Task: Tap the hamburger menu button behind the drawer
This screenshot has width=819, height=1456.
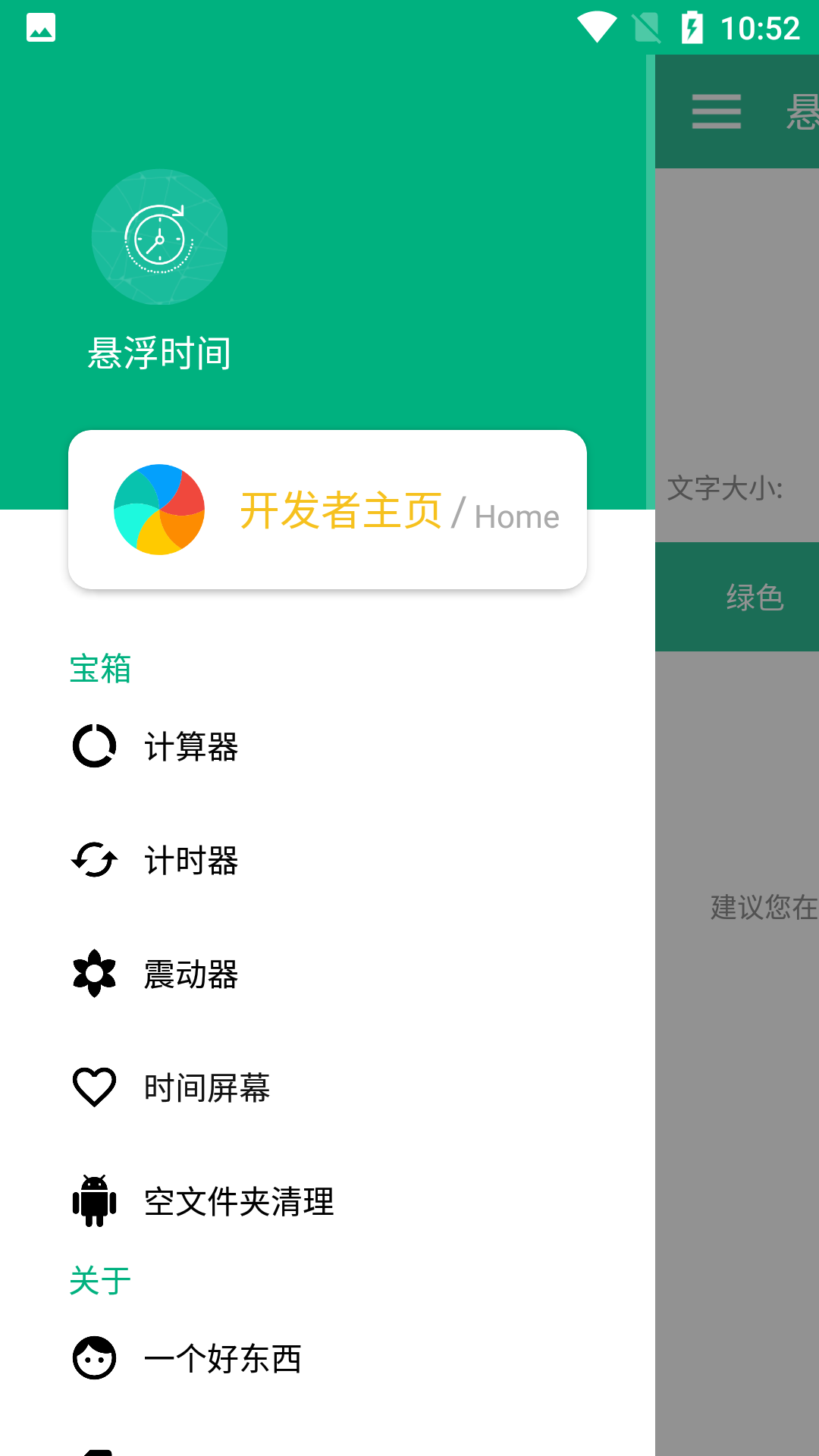Action: (x=717, y=111)
